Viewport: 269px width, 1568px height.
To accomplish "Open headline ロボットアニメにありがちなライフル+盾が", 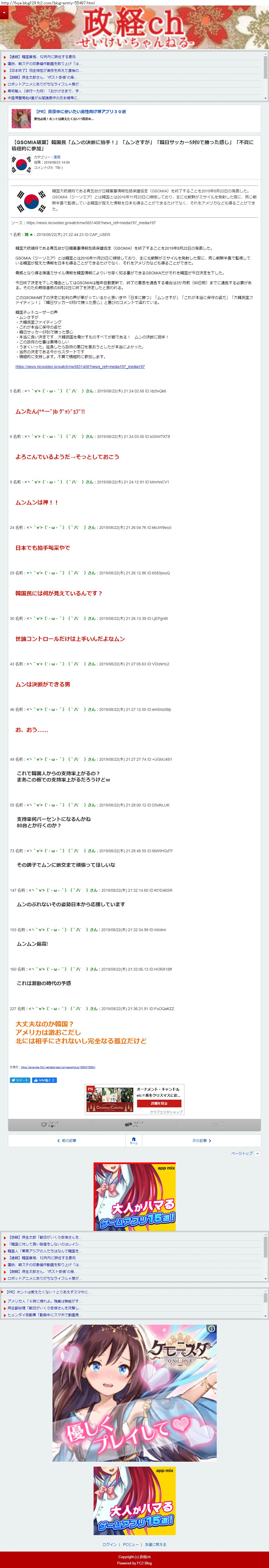I will pyautogui.click(x=44, y=84).
